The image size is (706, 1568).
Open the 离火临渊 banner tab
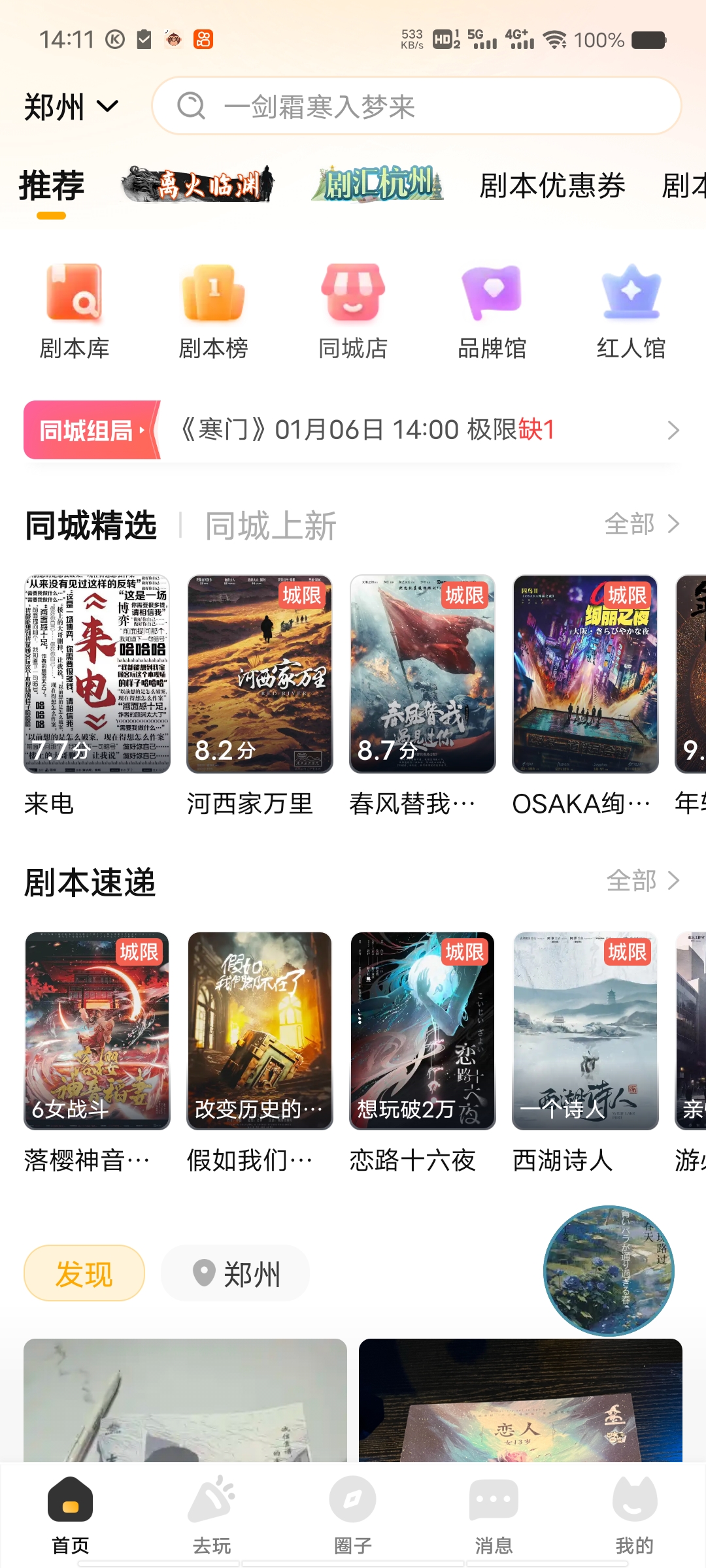click(198, 185)
